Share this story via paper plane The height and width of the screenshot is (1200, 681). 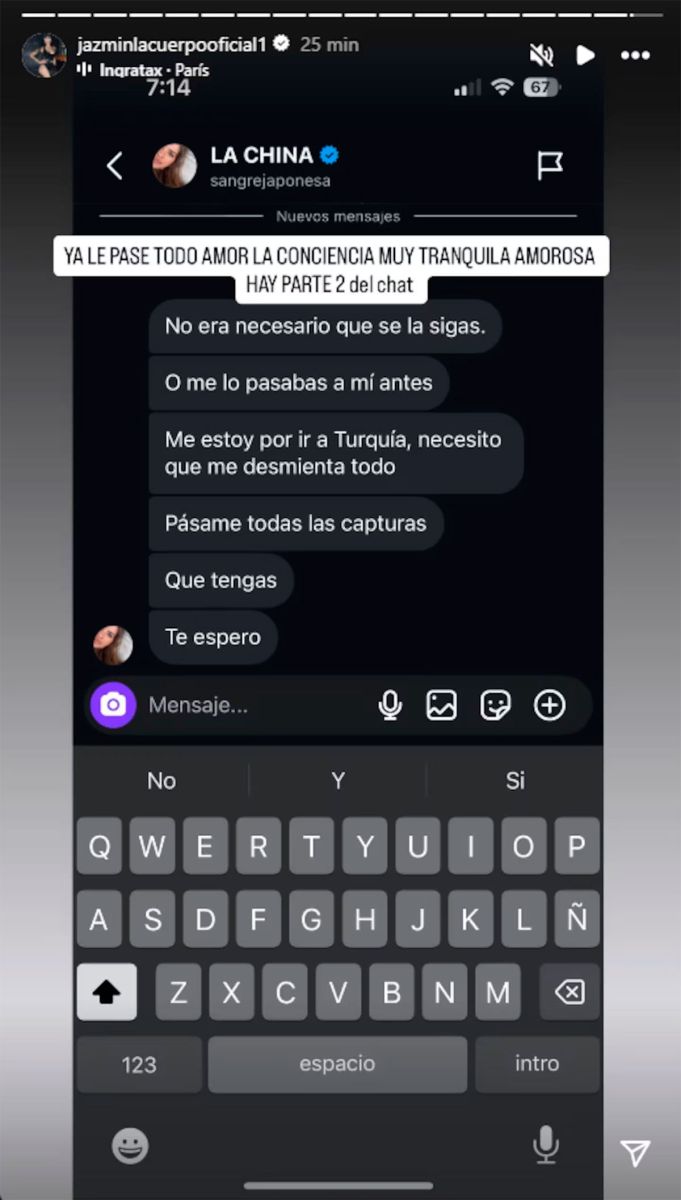(635, 1152)
